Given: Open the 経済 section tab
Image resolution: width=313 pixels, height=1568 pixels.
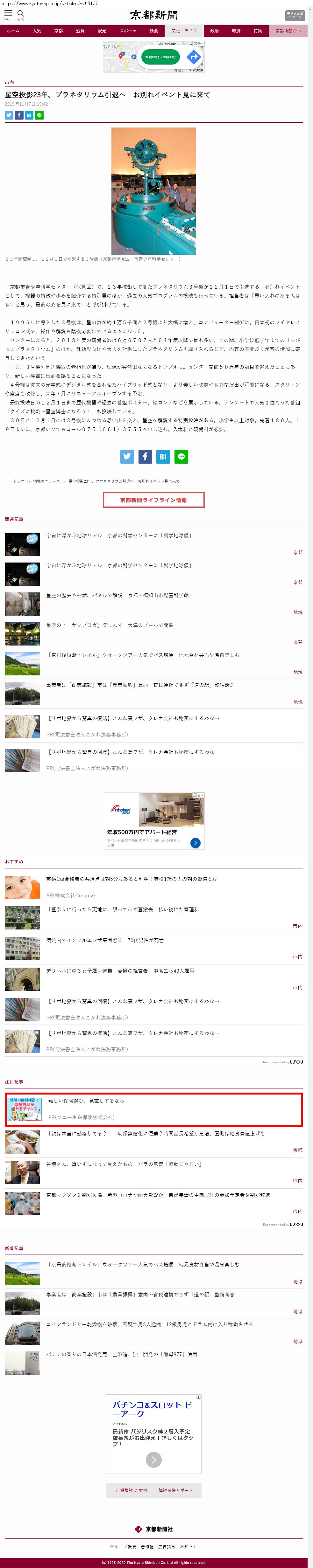Looking at the screenshot, I should [x=236, y=31].
